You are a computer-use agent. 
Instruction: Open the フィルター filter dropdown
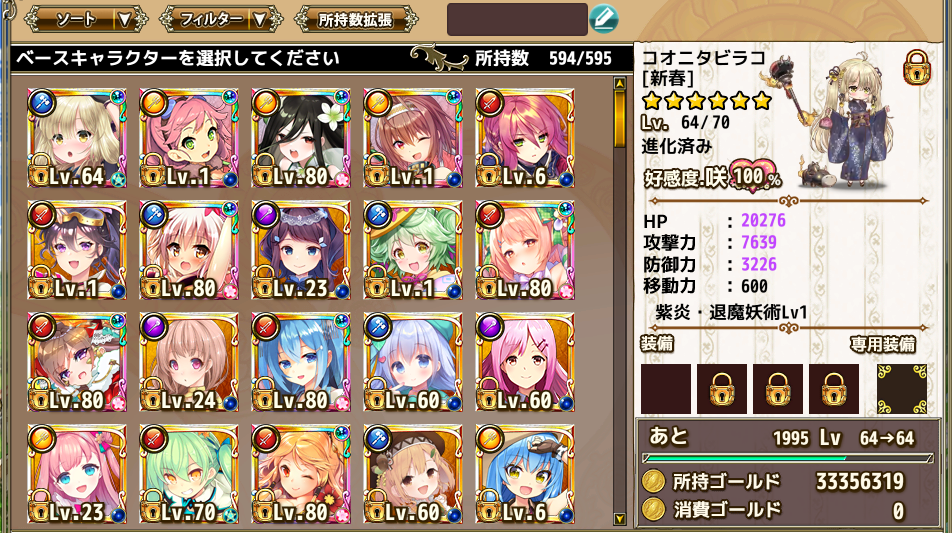pos(220,18)
